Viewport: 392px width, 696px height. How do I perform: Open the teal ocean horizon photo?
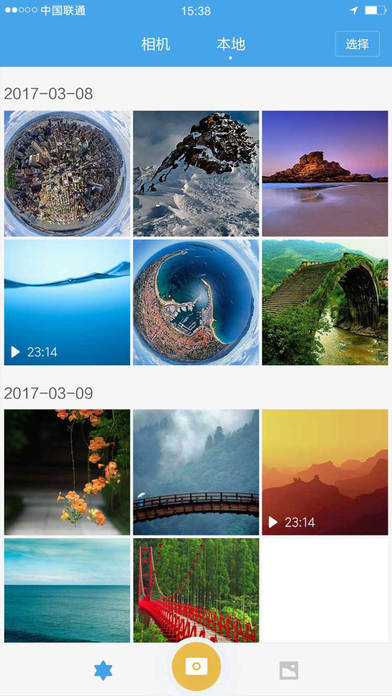pos(67,590)
